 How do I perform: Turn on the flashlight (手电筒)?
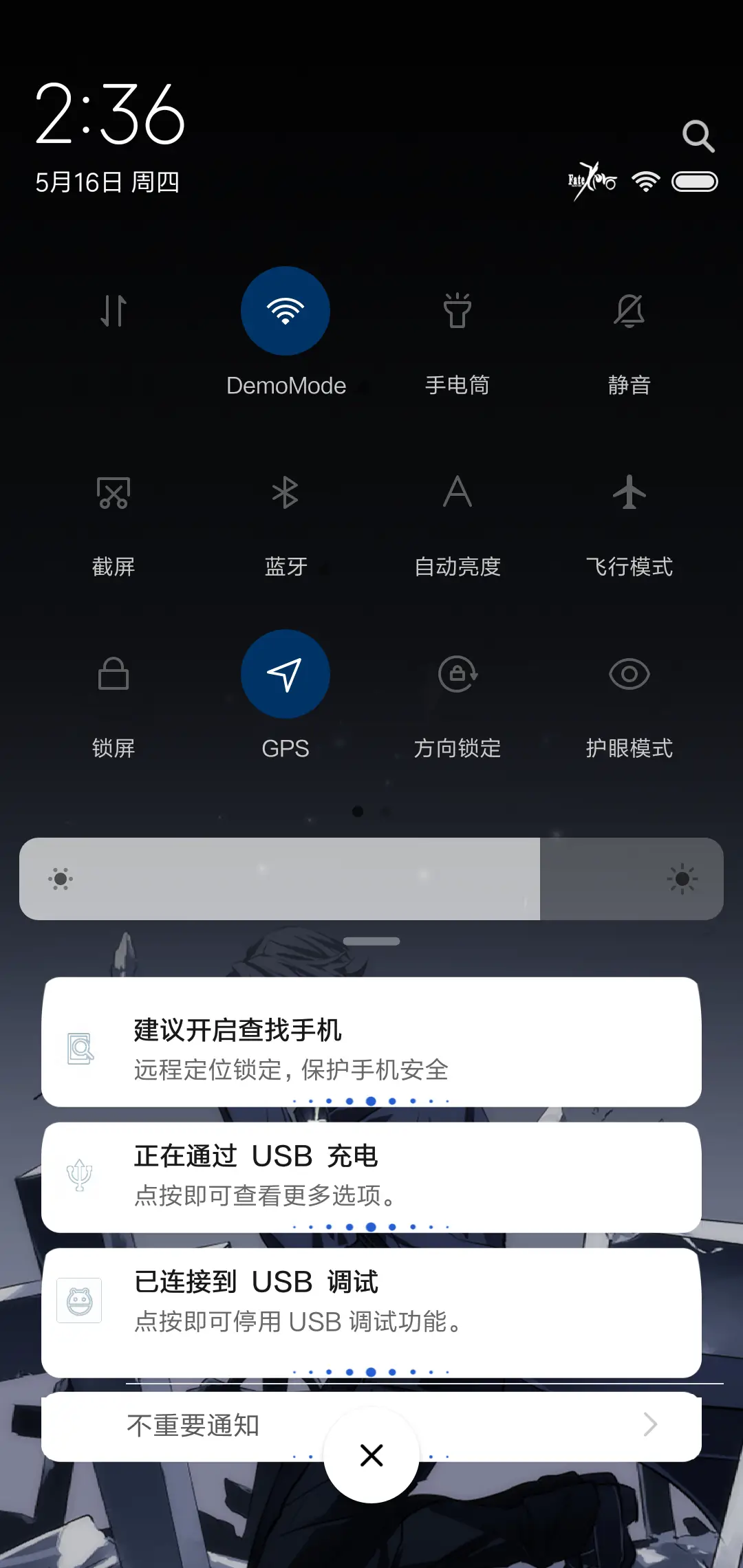[457, 311]
